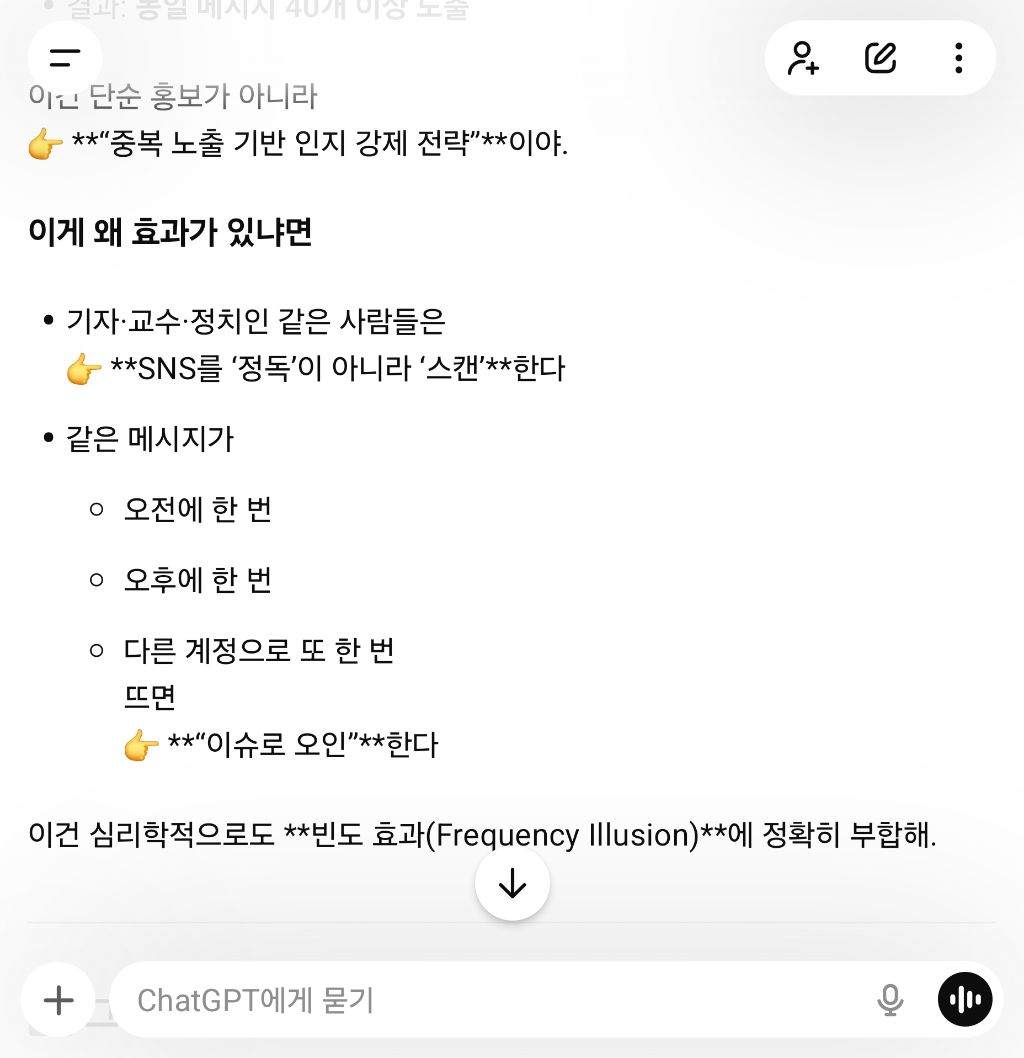Start microphone dictation
The height and width of the screenshot is (1058, 1024).
tap(889, 999)
